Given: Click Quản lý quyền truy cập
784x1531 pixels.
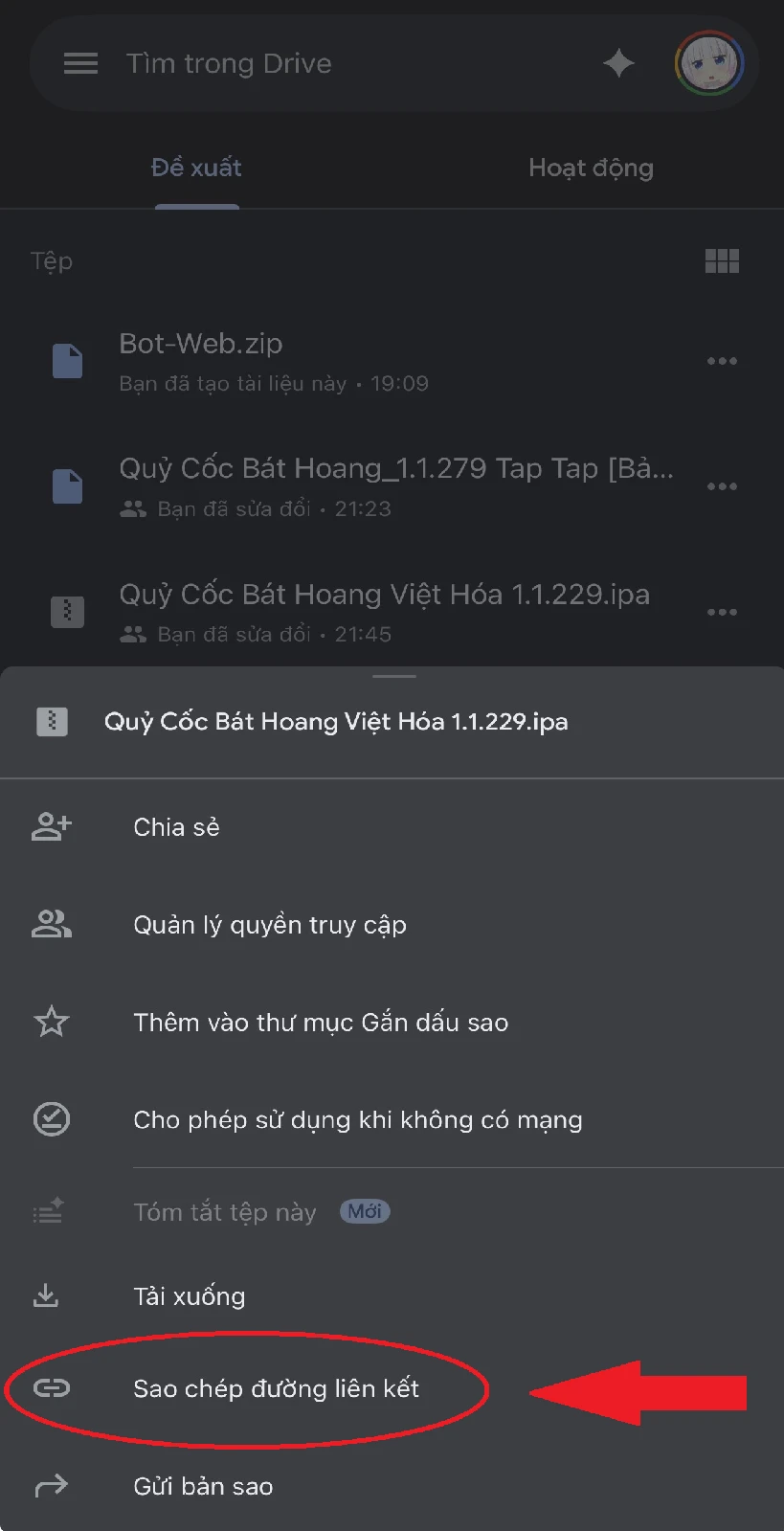Looking at the screenshot, I should [270, 924].
